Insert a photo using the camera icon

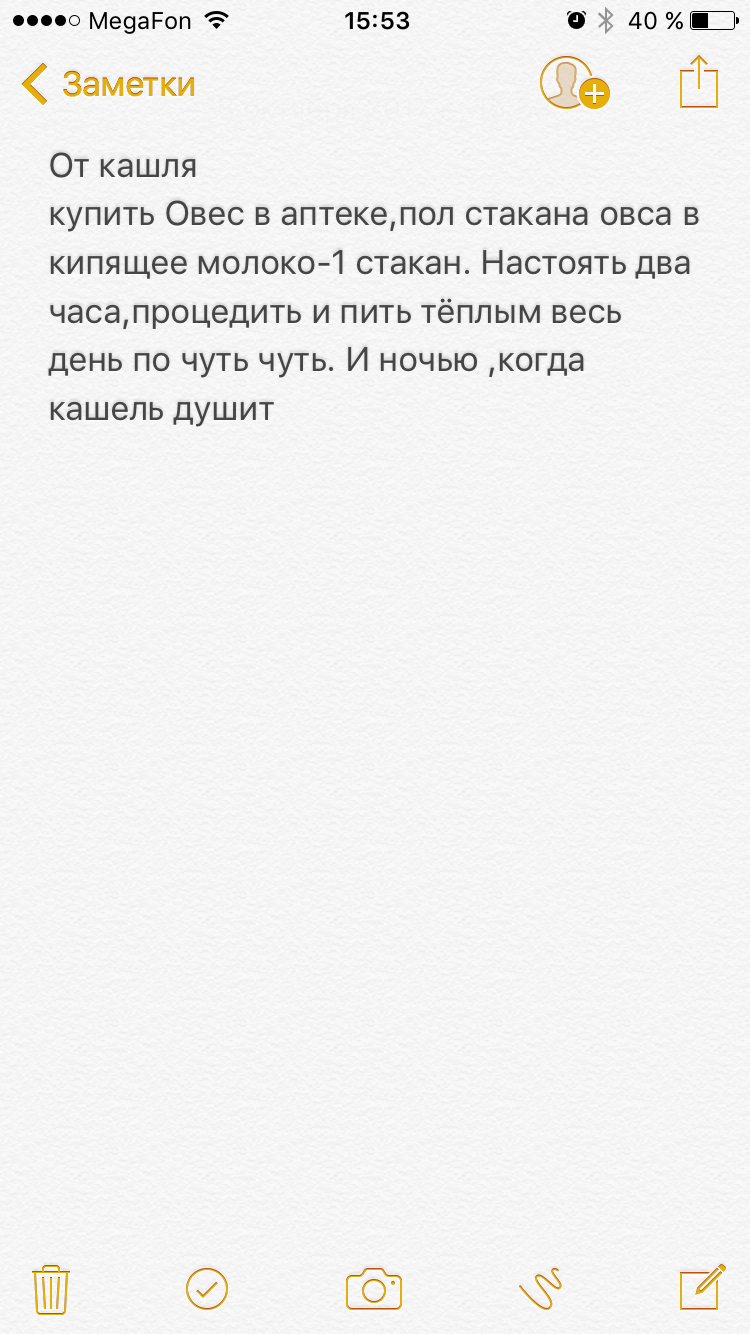(x=374, y=1288)
